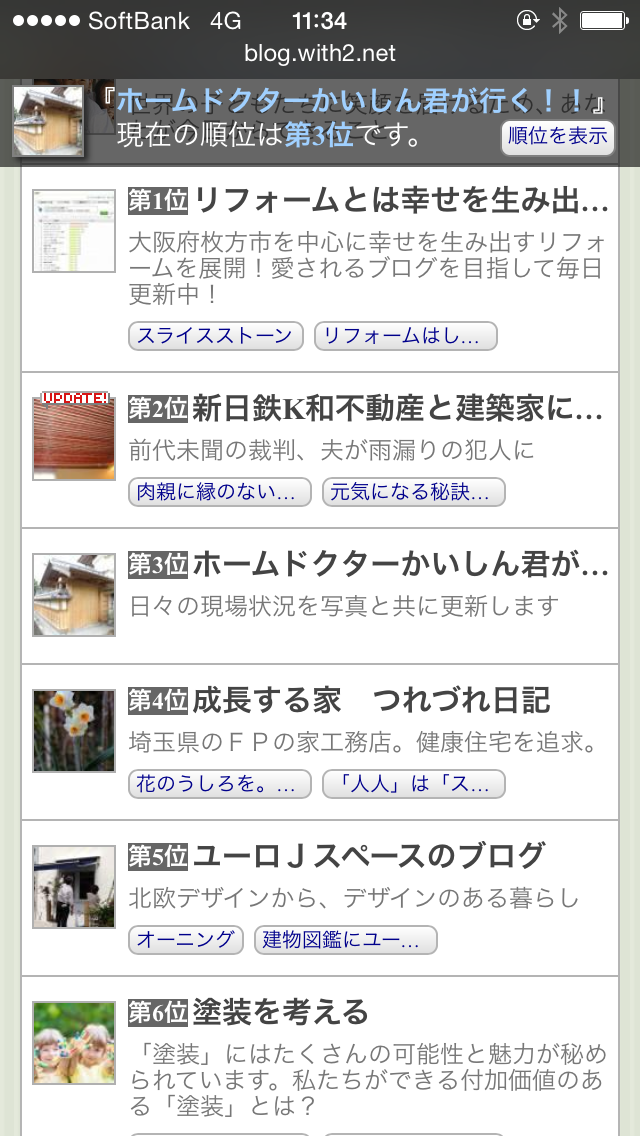Select the 花のうしろを。… chip
This screenshot has width=640, height=1136.
click(219, 784)
